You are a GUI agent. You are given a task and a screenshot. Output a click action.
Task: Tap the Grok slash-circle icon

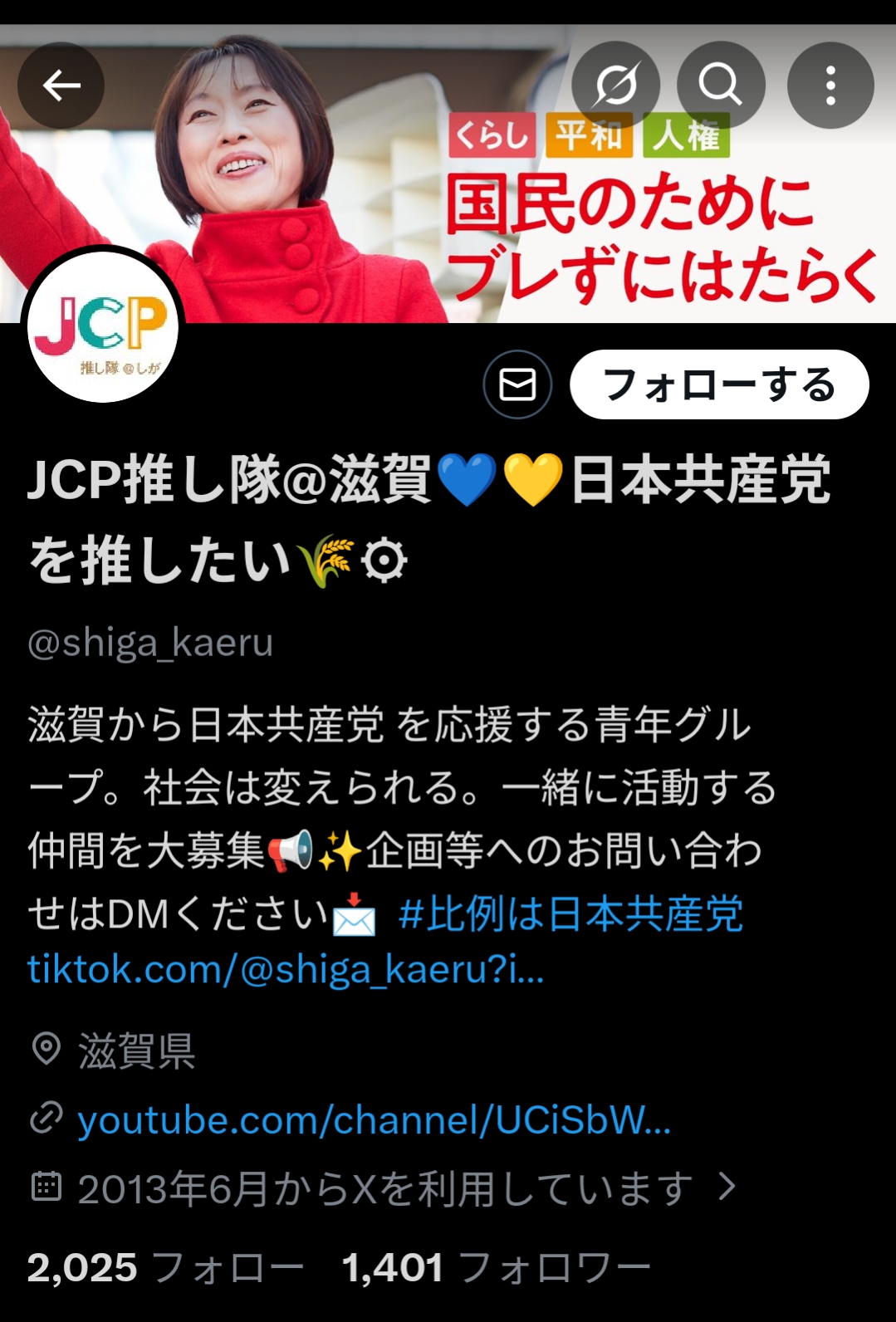(615, 85)
